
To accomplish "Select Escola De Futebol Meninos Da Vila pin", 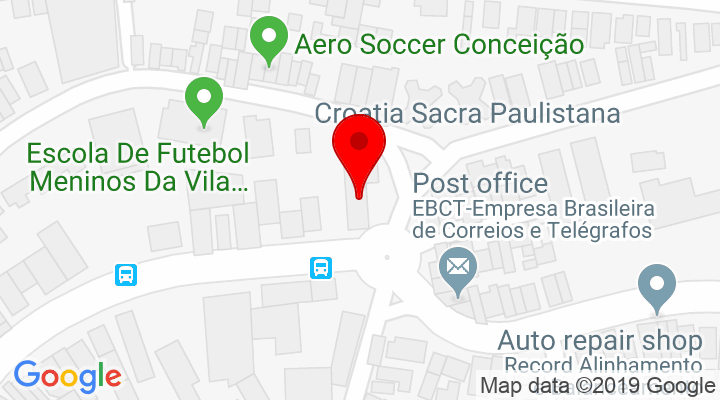I will 205,99.
